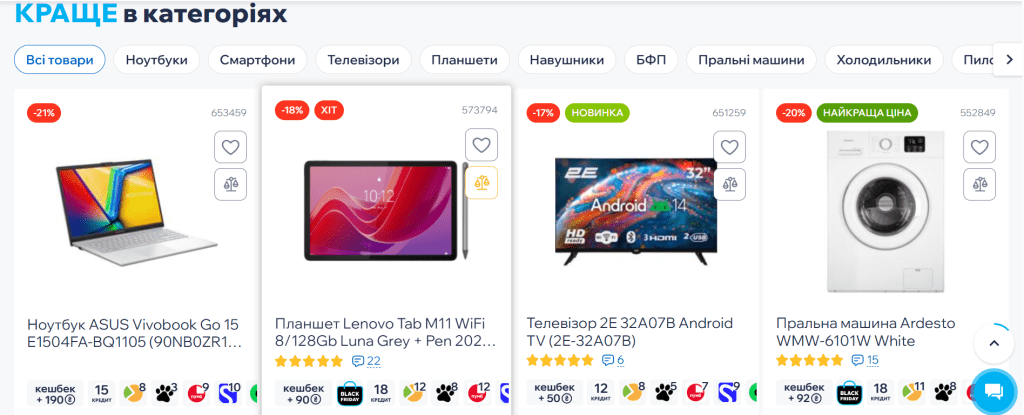The image size is (1024, 415).
Task: Favorite the 2E 32A07B television
Action: [x=730, y=147]
